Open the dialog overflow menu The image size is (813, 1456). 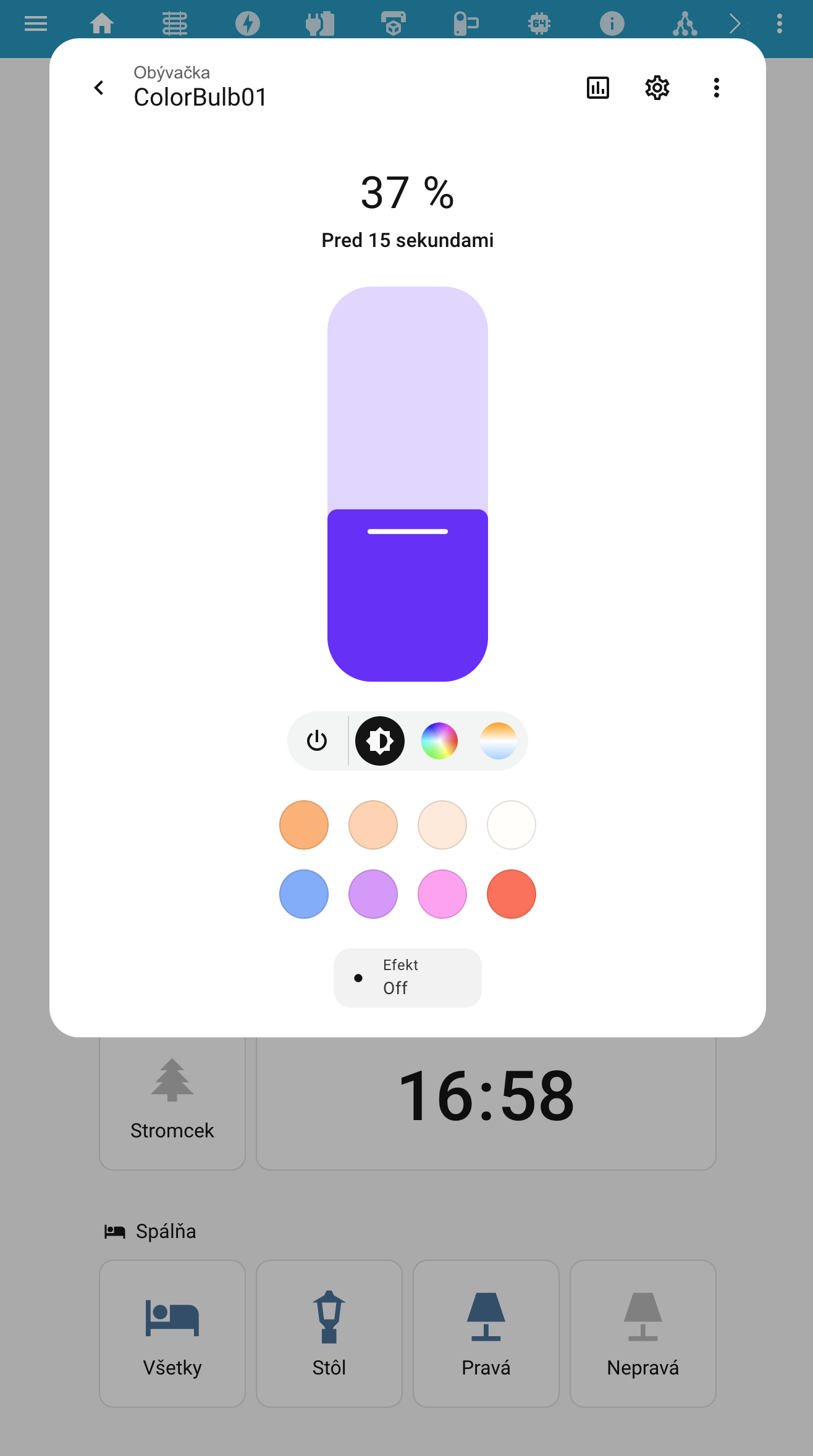pos(717,88)
